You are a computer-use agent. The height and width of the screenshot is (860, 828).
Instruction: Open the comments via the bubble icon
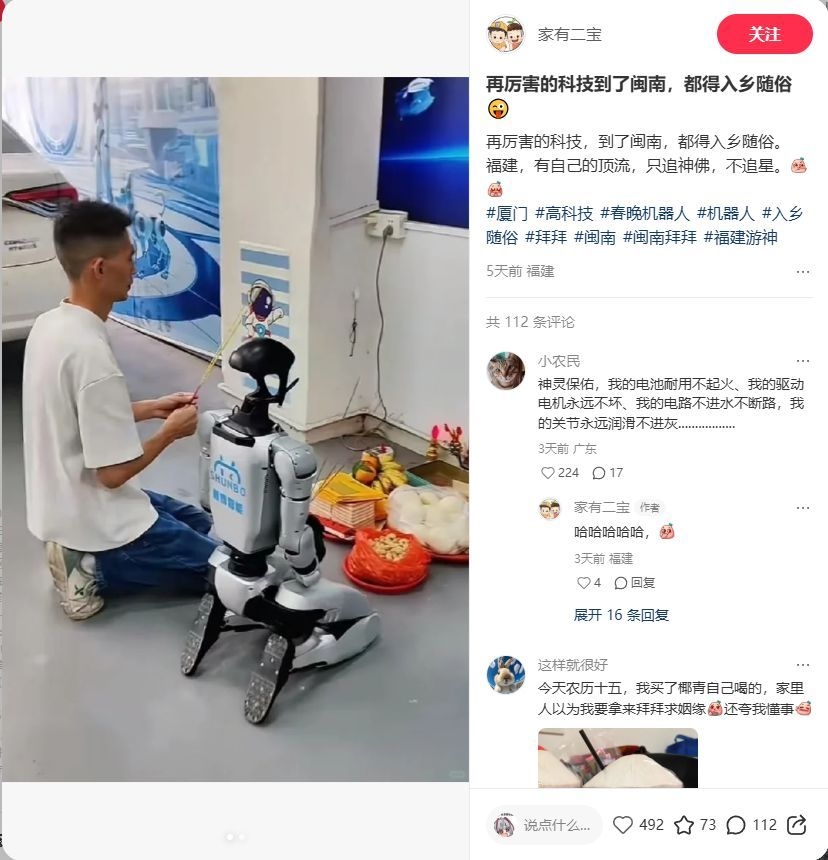pyautogui.click(x=736, y=825)
